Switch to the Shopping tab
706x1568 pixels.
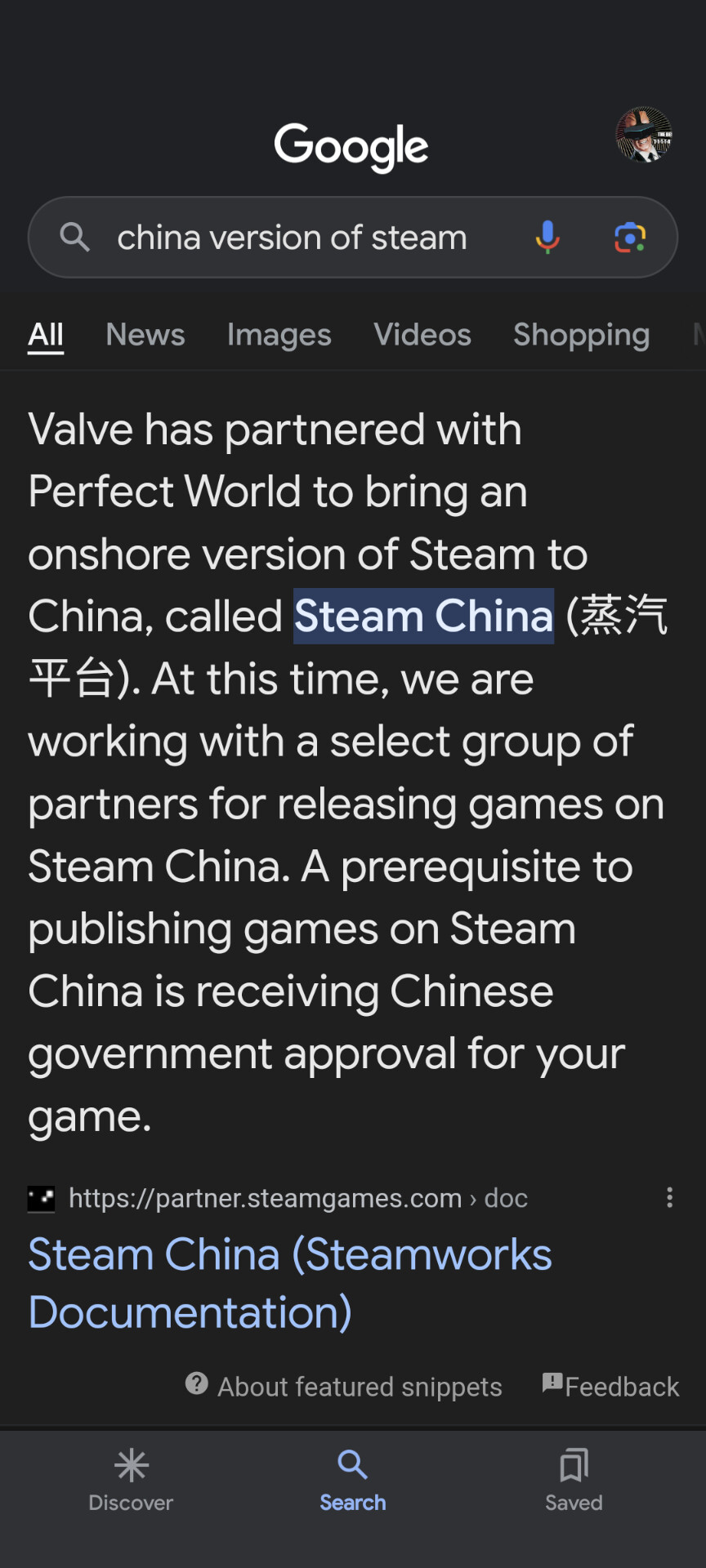click(582, 335)
